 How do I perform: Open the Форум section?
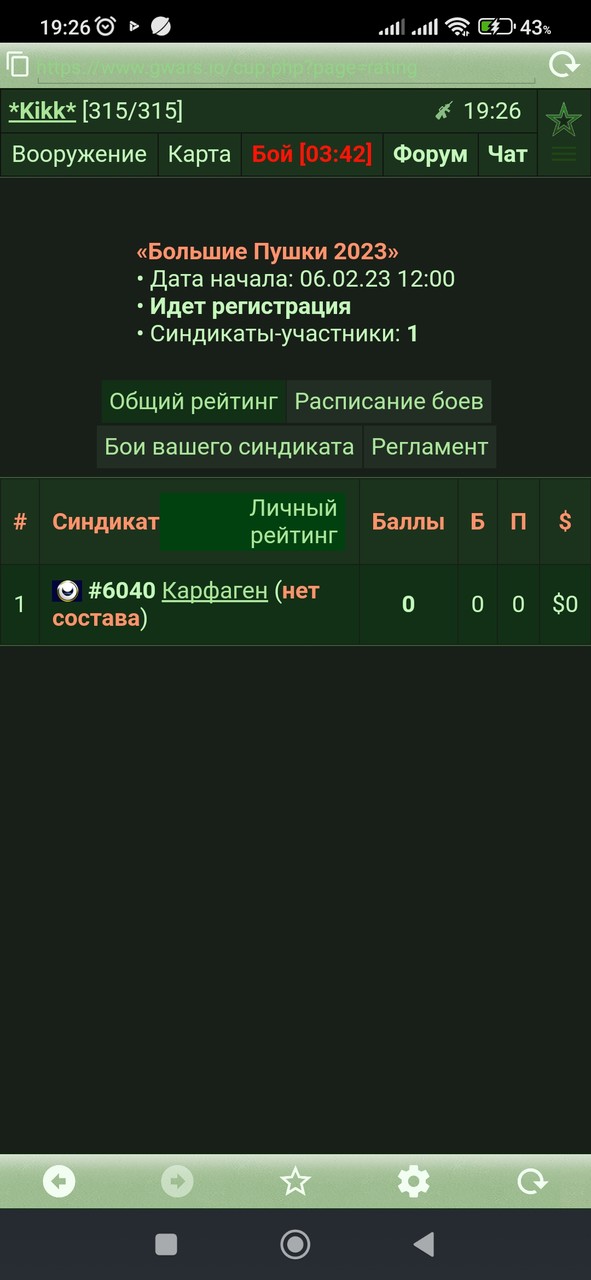[430, 154]
